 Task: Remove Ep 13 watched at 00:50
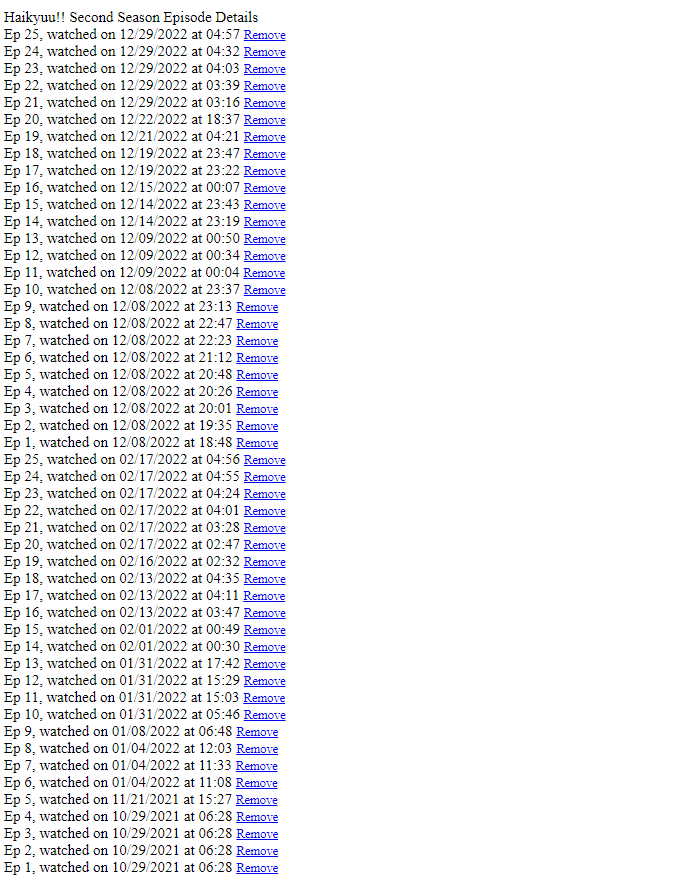(264, 239)
